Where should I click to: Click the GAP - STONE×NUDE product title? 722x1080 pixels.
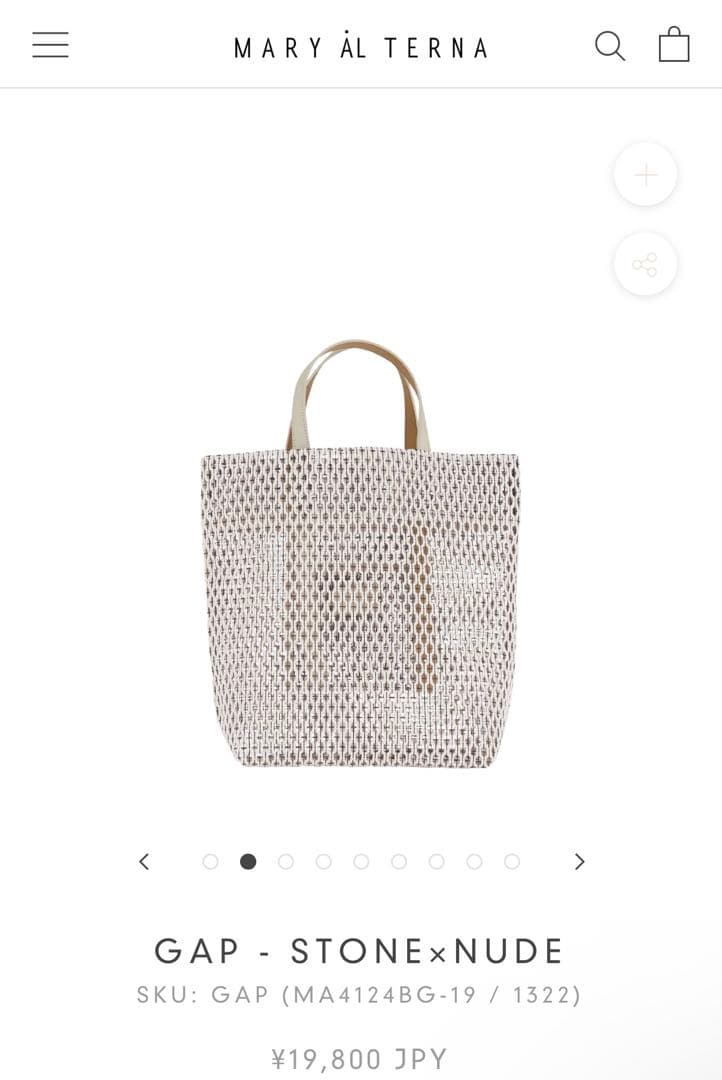coord(360,953)
